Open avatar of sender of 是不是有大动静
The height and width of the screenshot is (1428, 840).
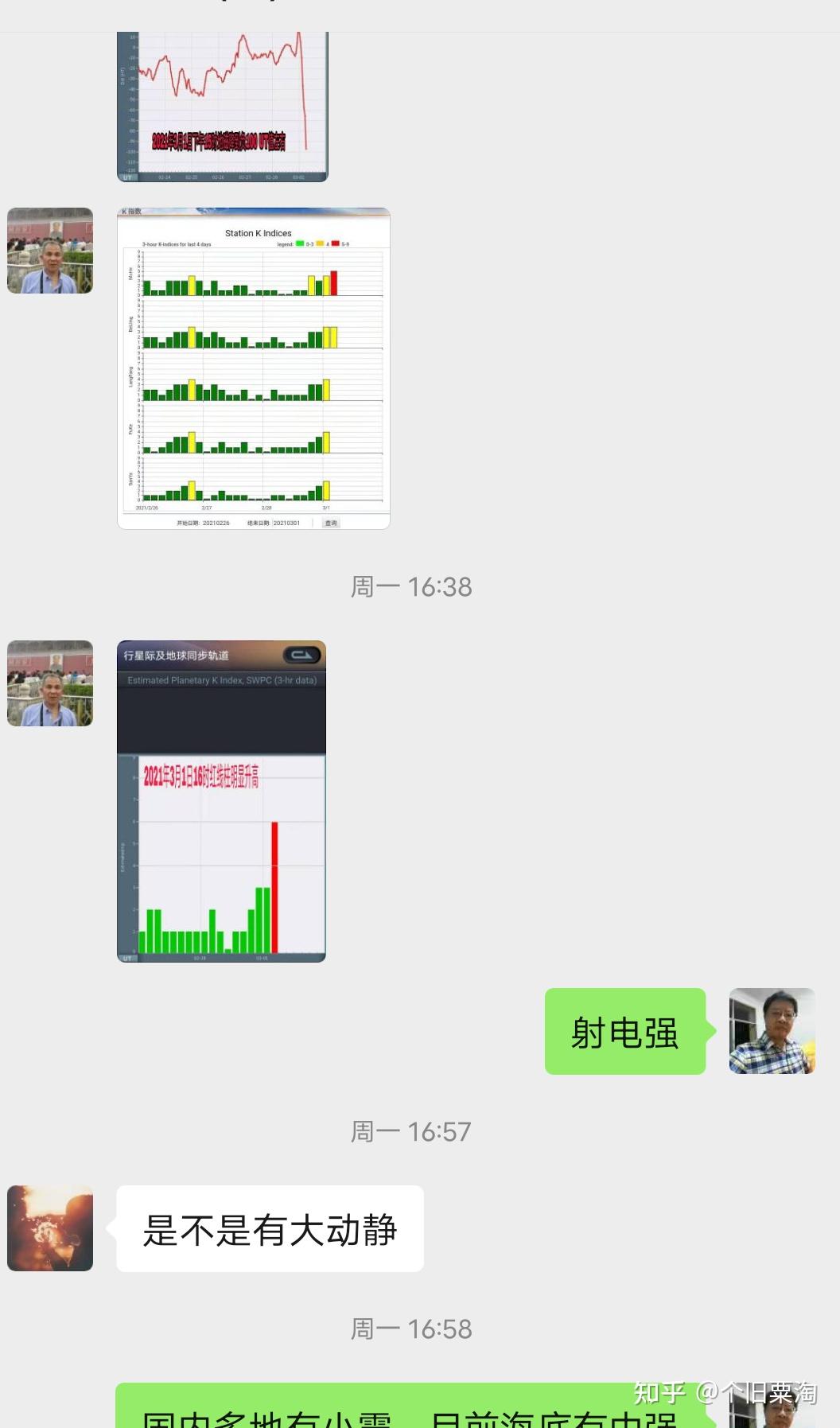click(50, 1228)
